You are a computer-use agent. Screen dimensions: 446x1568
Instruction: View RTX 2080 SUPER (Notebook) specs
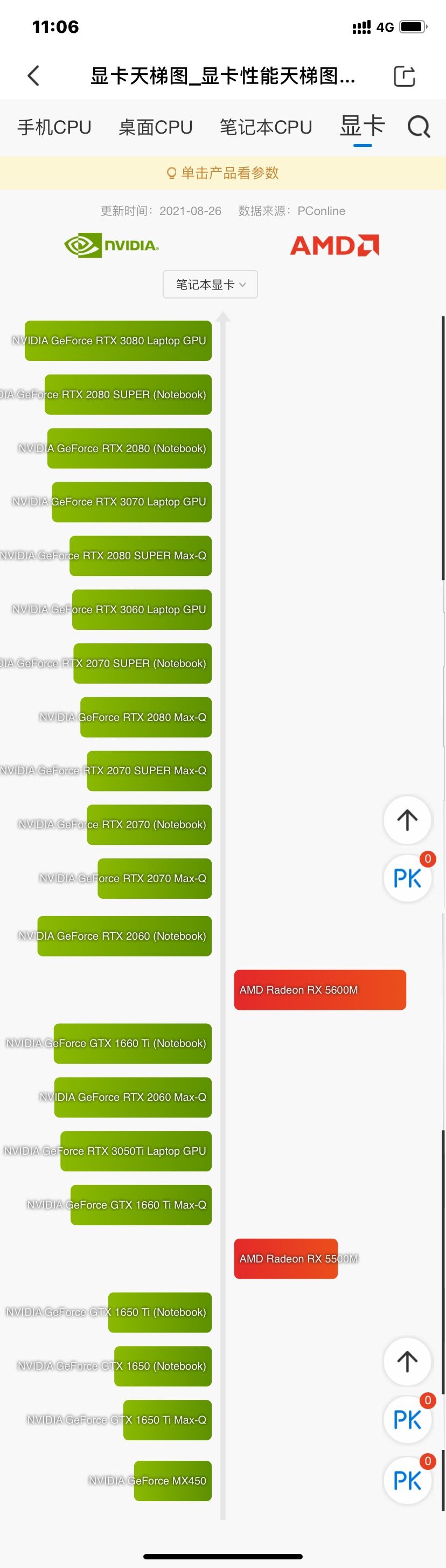tap(128, 394)
